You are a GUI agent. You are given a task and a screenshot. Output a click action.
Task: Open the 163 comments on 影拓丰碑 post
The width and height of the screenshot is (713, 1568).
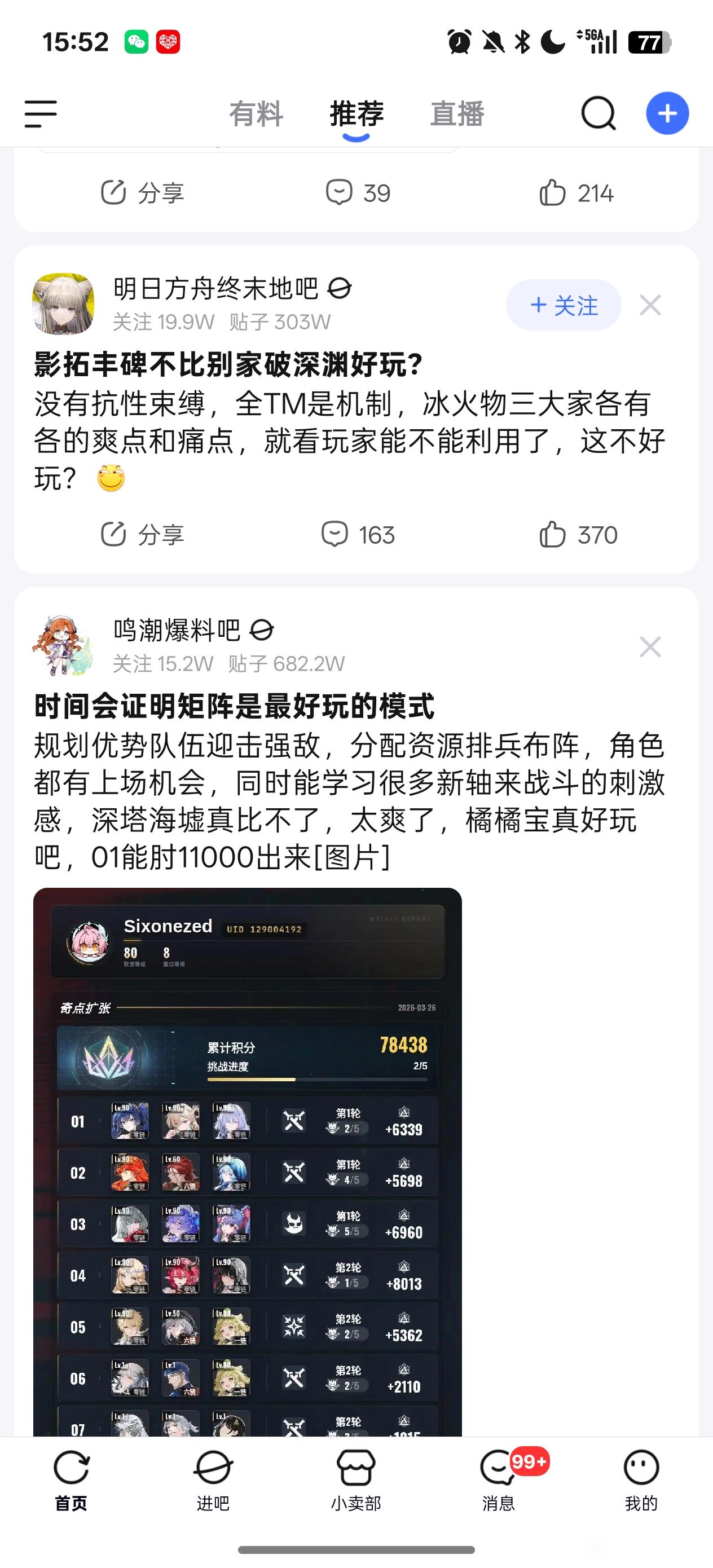[x=358, y=535]
